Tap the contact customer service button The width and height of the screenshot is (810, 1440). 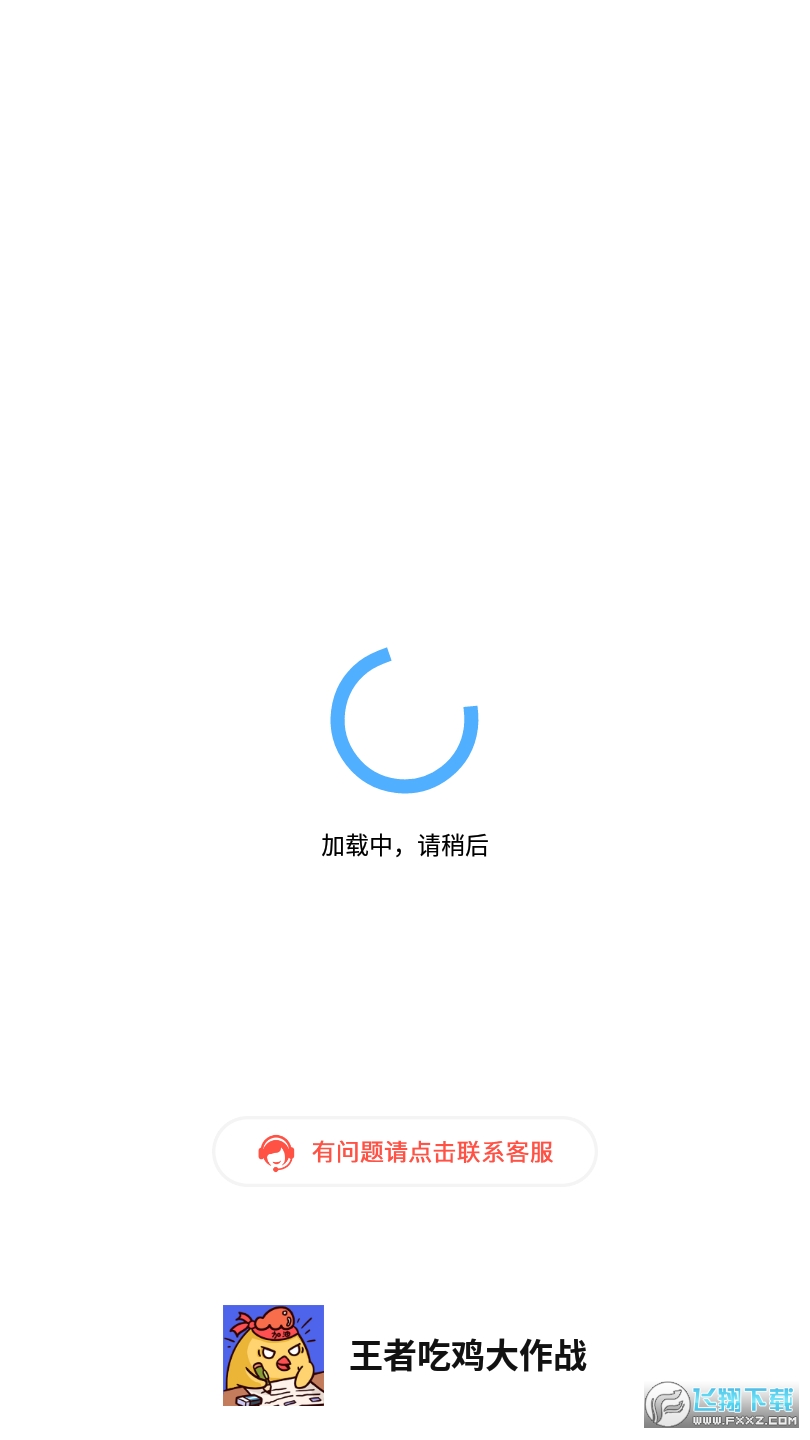pos(405,1152)
